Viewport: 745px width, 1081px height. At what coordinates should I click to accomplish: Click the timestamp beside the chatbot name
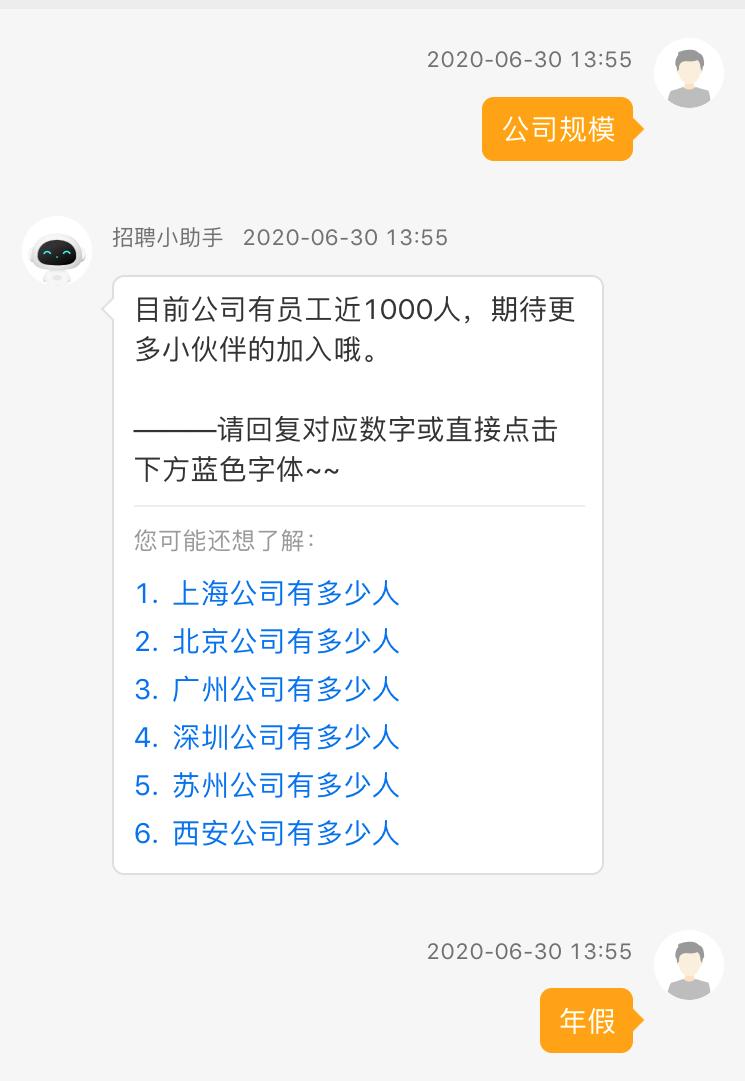coord(345,238)
